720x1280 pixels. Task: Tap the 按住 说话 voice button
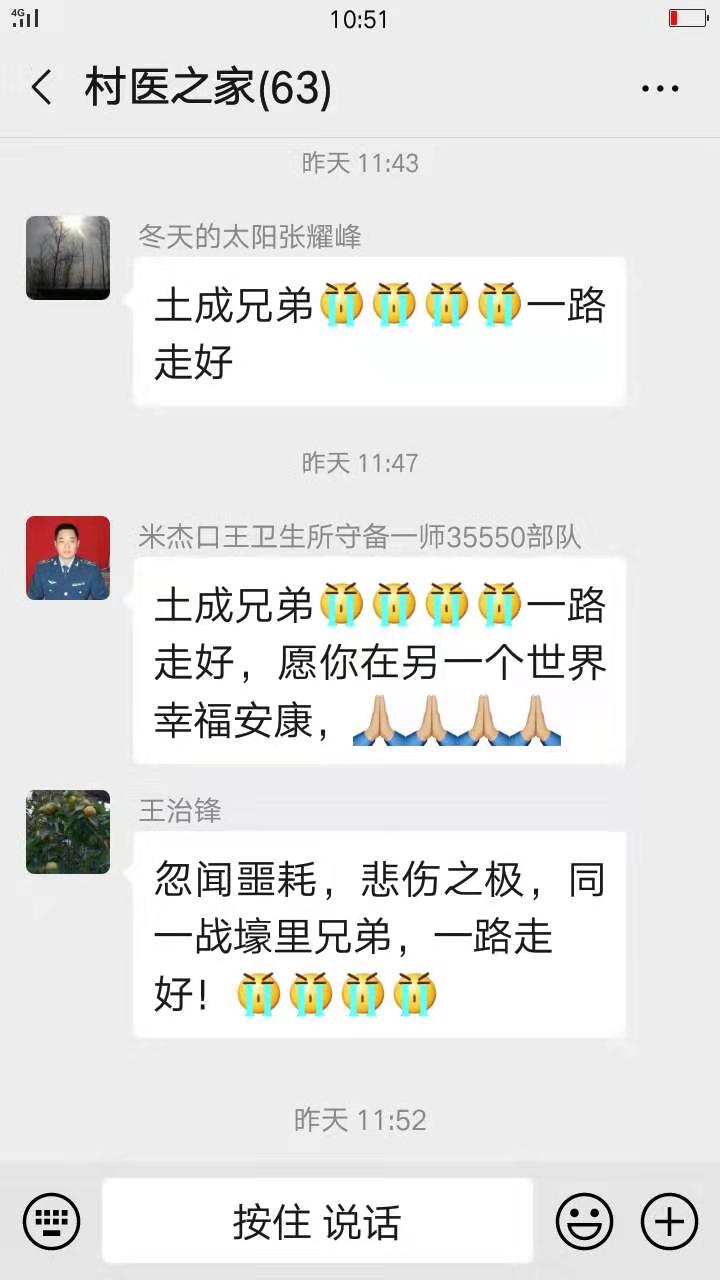coord(317,1221)
